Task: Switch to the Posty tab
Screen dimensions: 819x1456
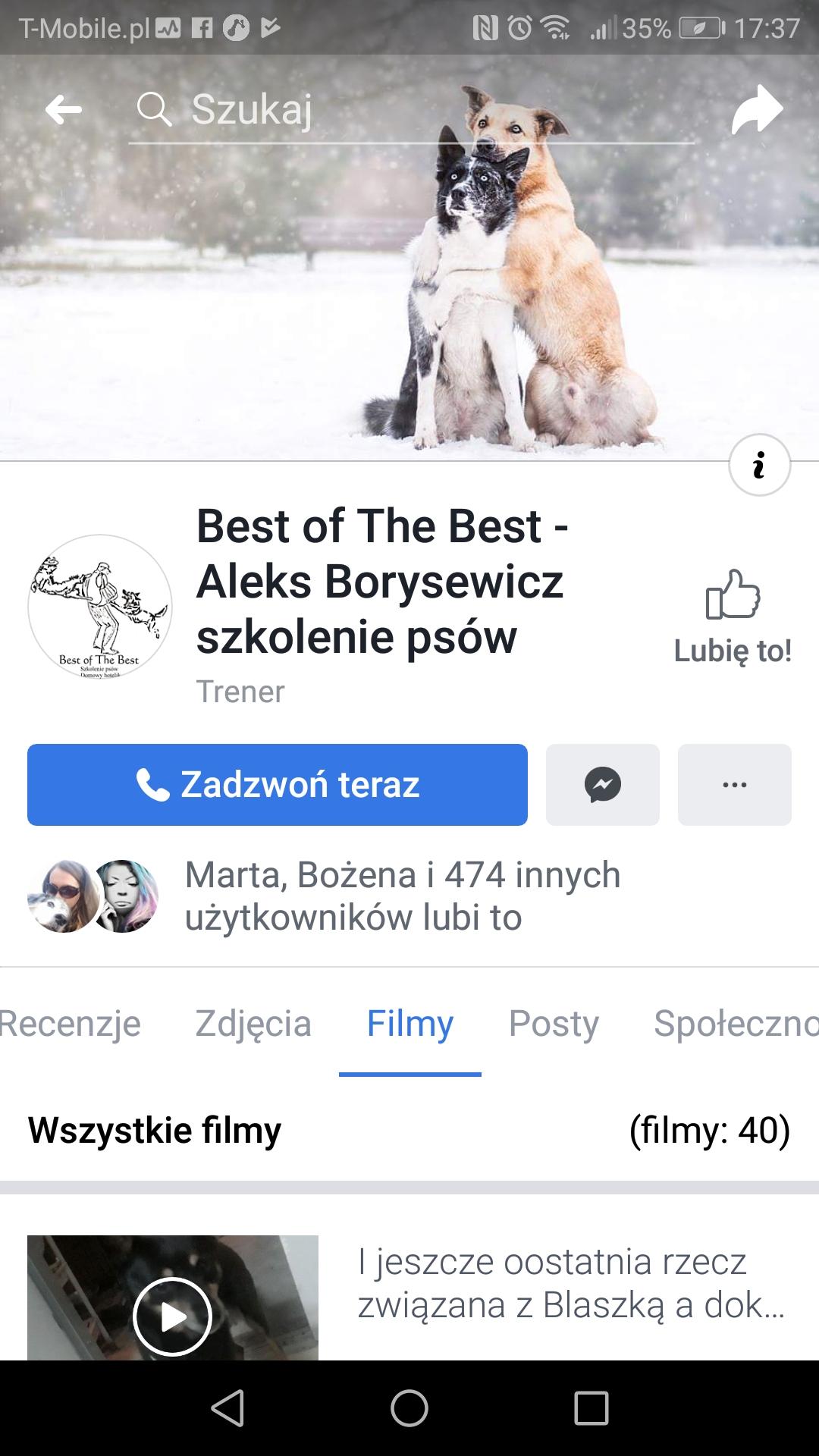Action: pos(554,1024)
